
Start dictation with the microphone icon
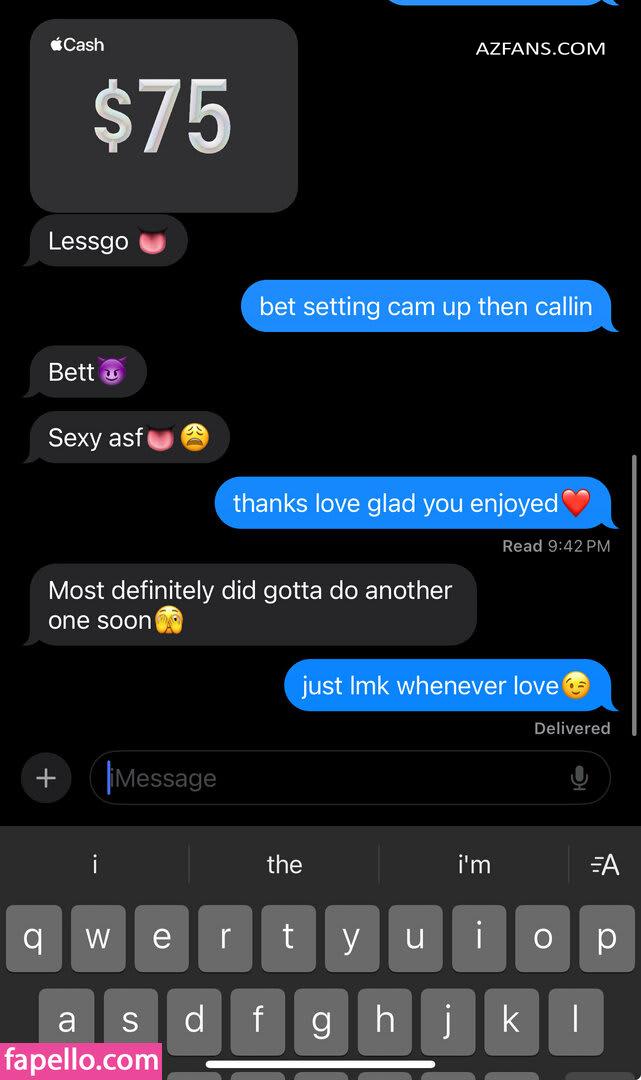point(579,778)
